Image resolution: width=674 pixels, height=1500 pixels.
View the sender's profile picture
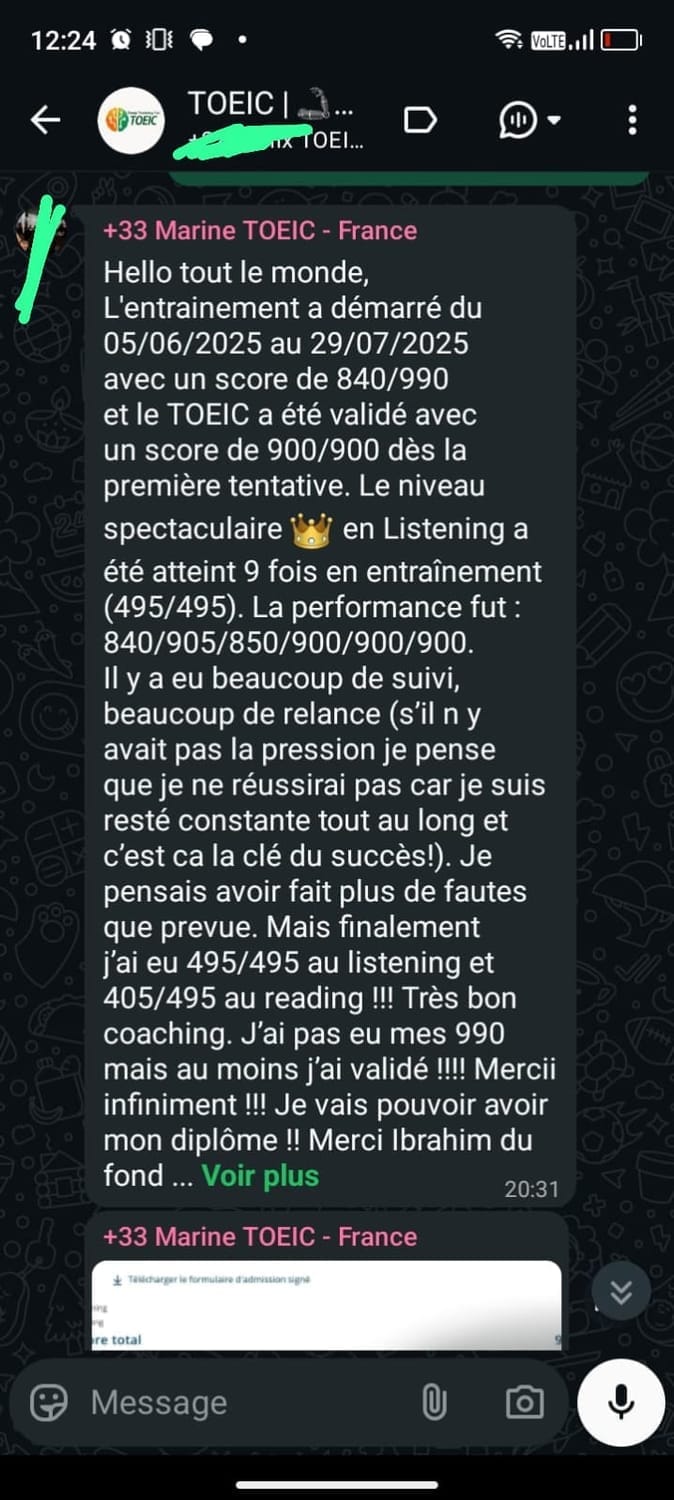click(42, 238)
